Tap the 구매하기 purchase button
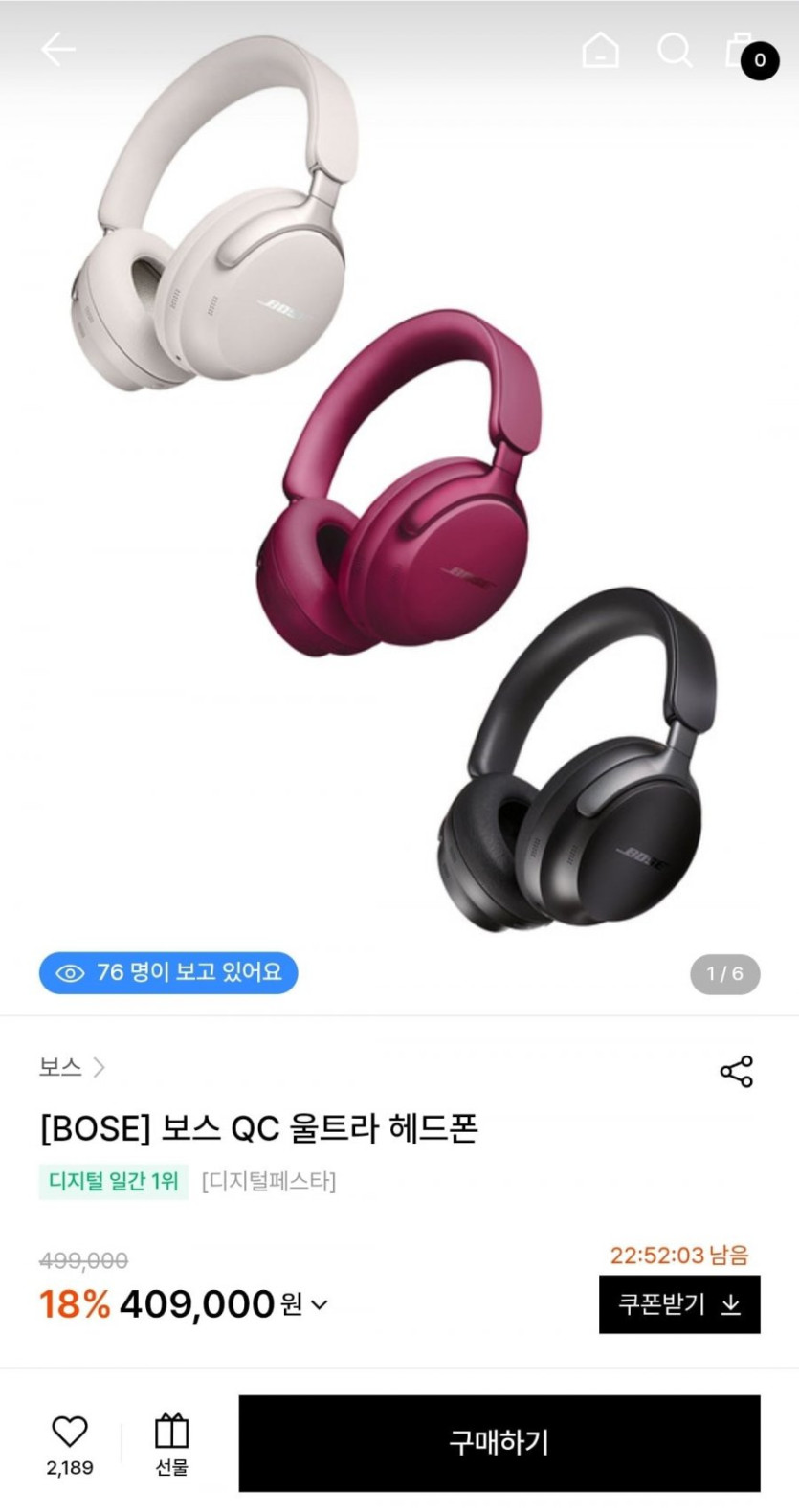This screenshot has width=799, height=1512. pyautogui.click(x=499, y=1442)
